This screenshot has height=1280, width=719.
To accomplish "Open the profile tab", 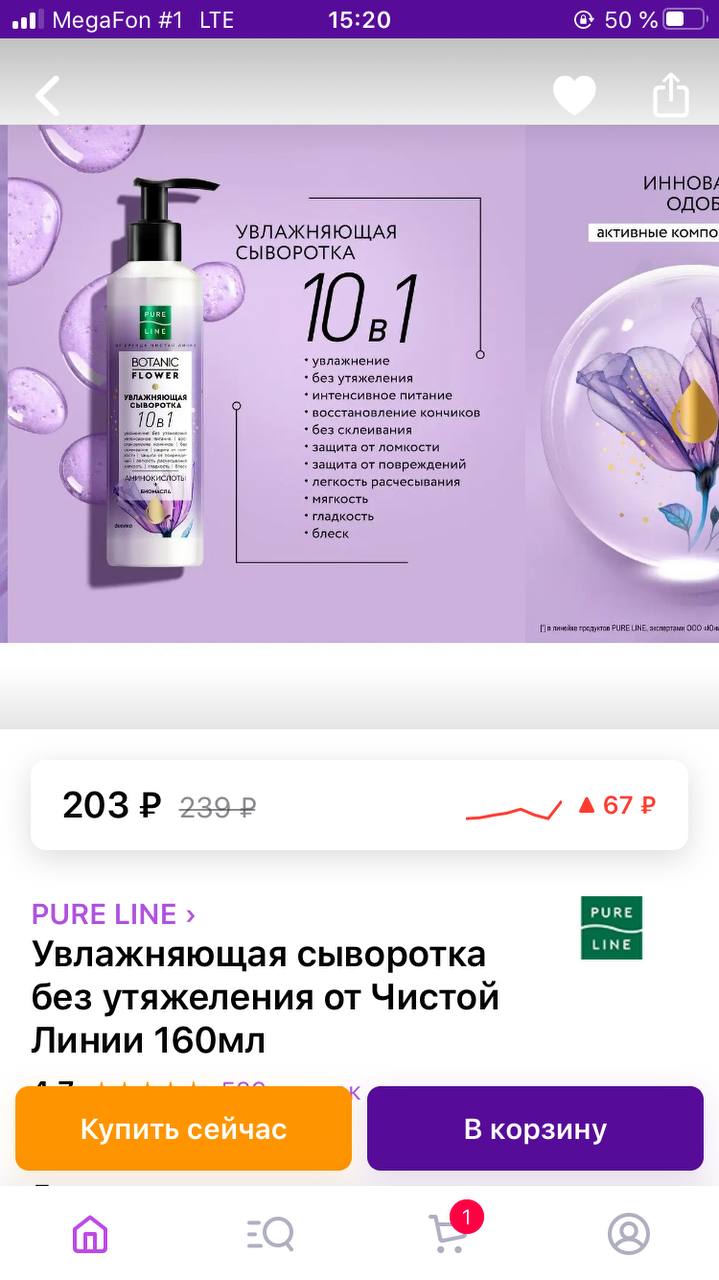I will pyautogui.click(x=629, y=1234).
